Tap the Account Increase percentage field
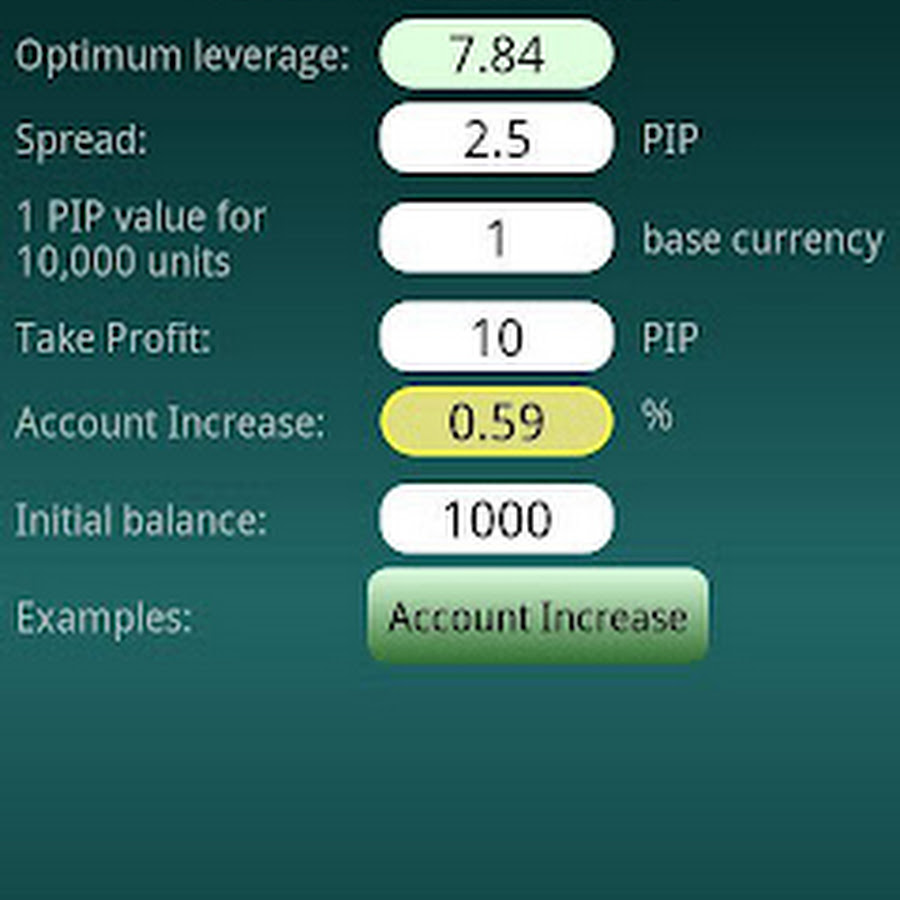The width and height of the screenshot is (900, 900). coord(496,422)
